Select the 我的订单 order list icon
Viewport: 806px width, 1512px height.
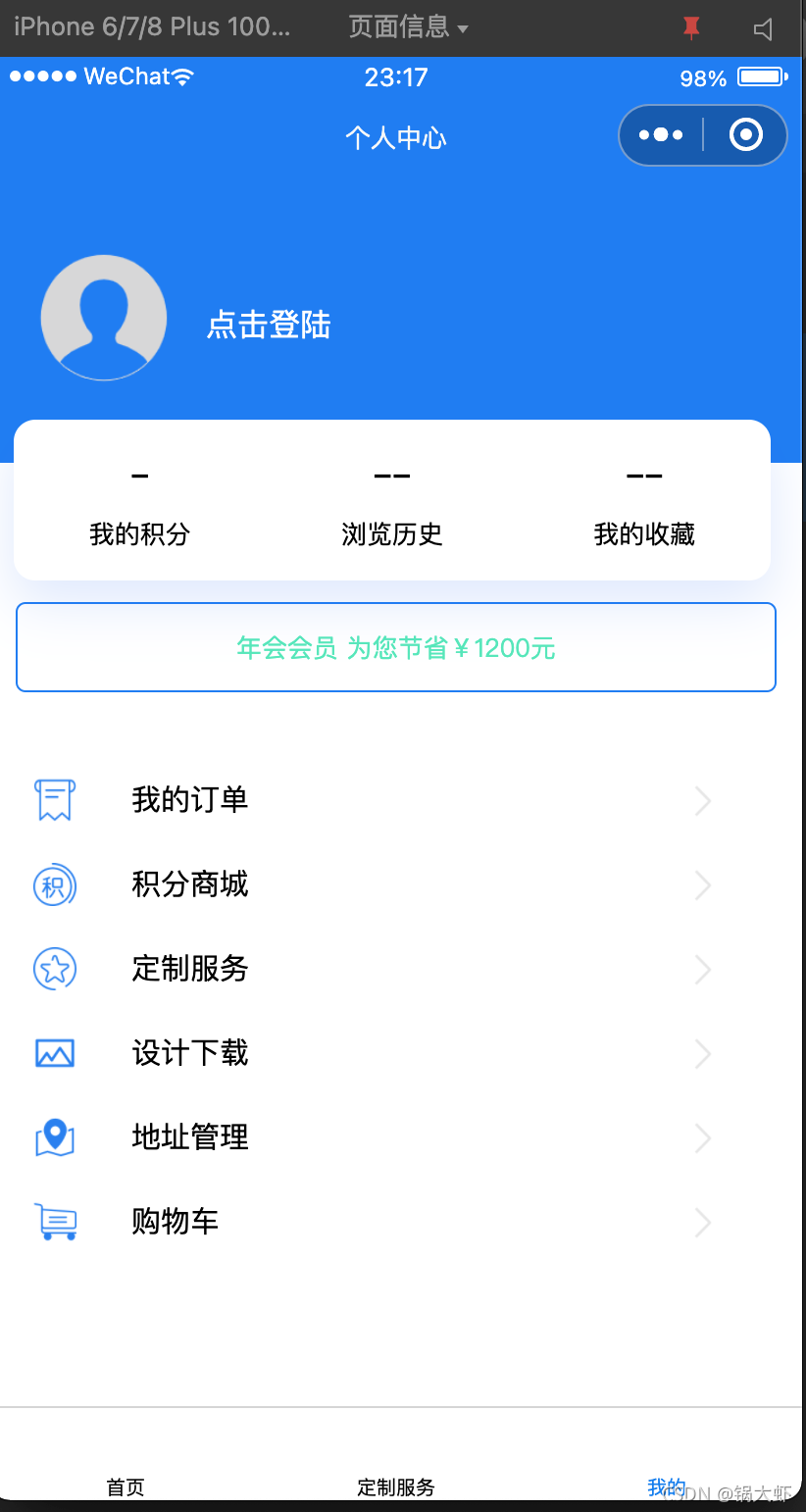(x=54, y=800)
